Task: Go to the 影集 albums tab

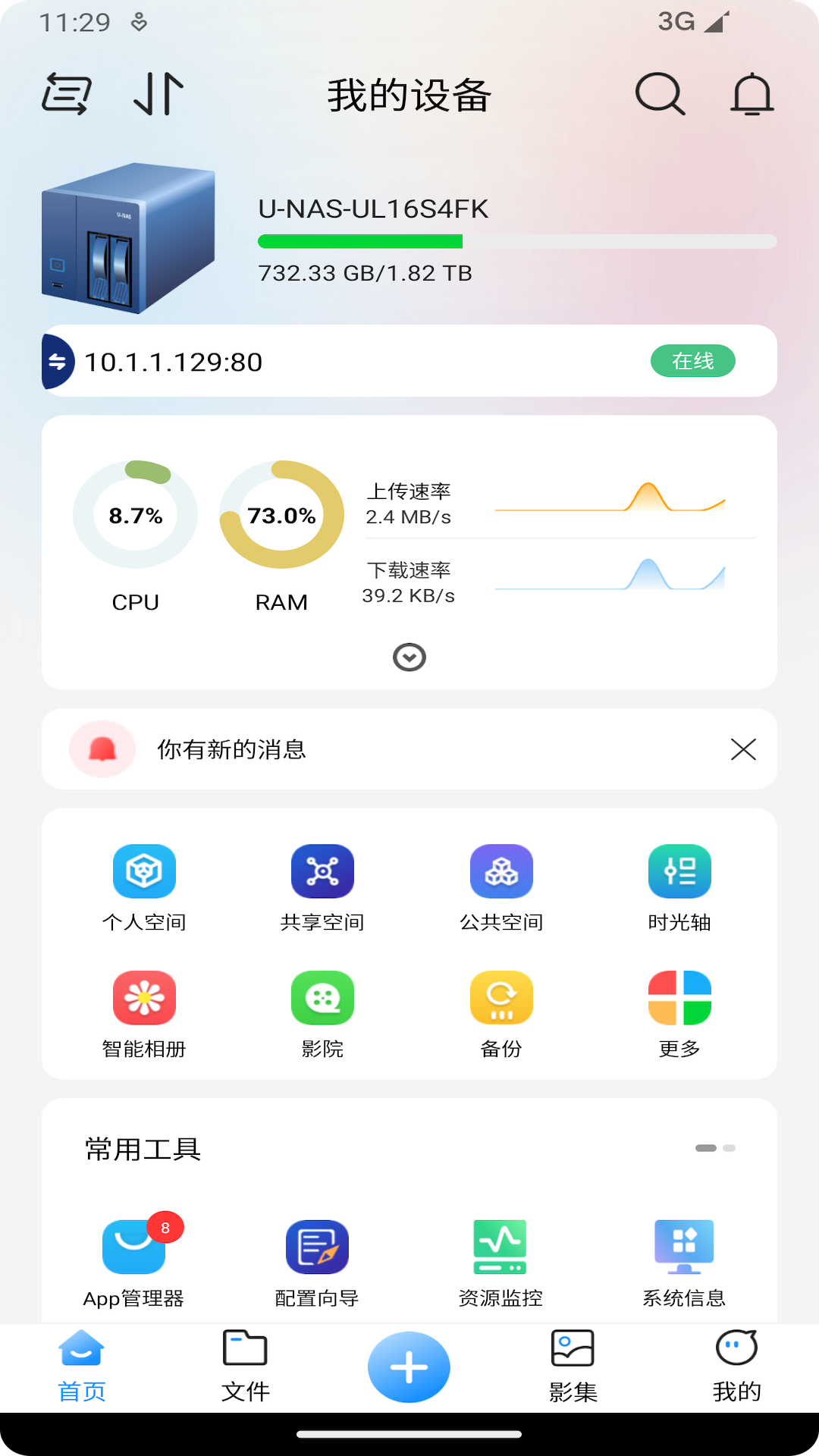Action: click(x=573, y=1365)
